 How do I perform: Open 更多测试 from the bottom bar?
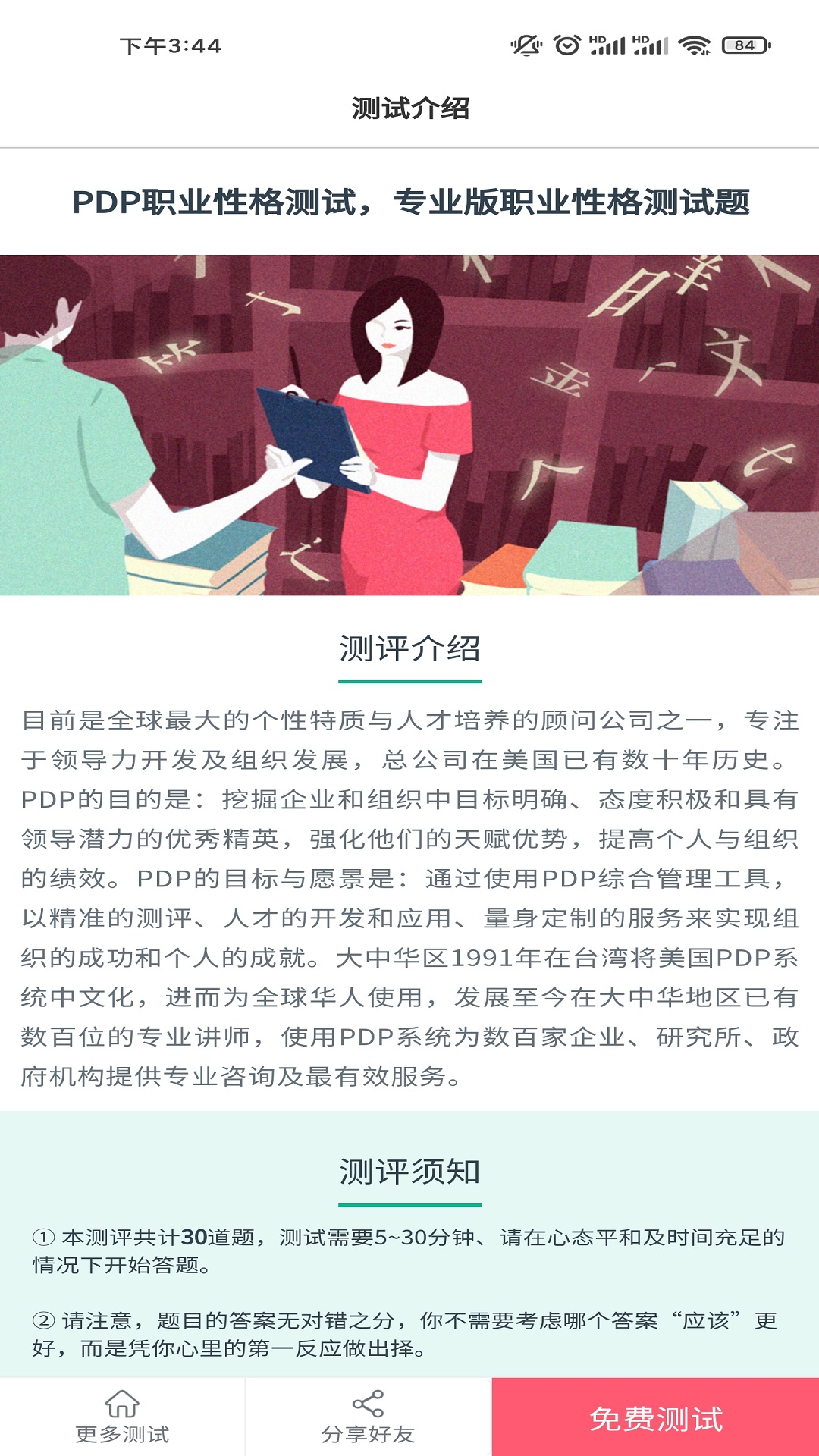(122, 1417)
